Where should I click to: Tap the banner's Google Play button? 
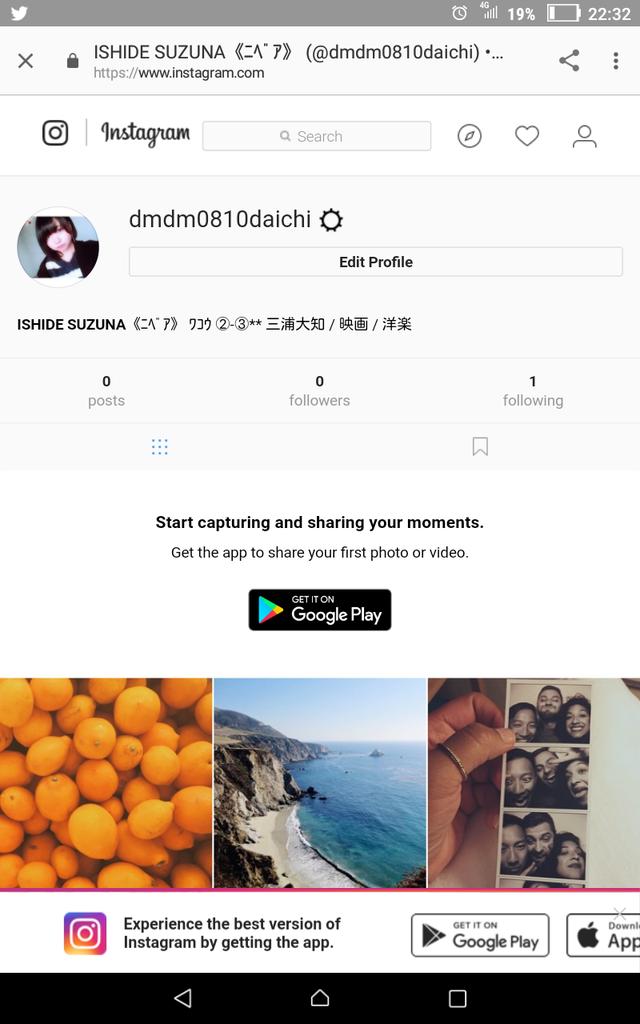(x=480, y=935)
